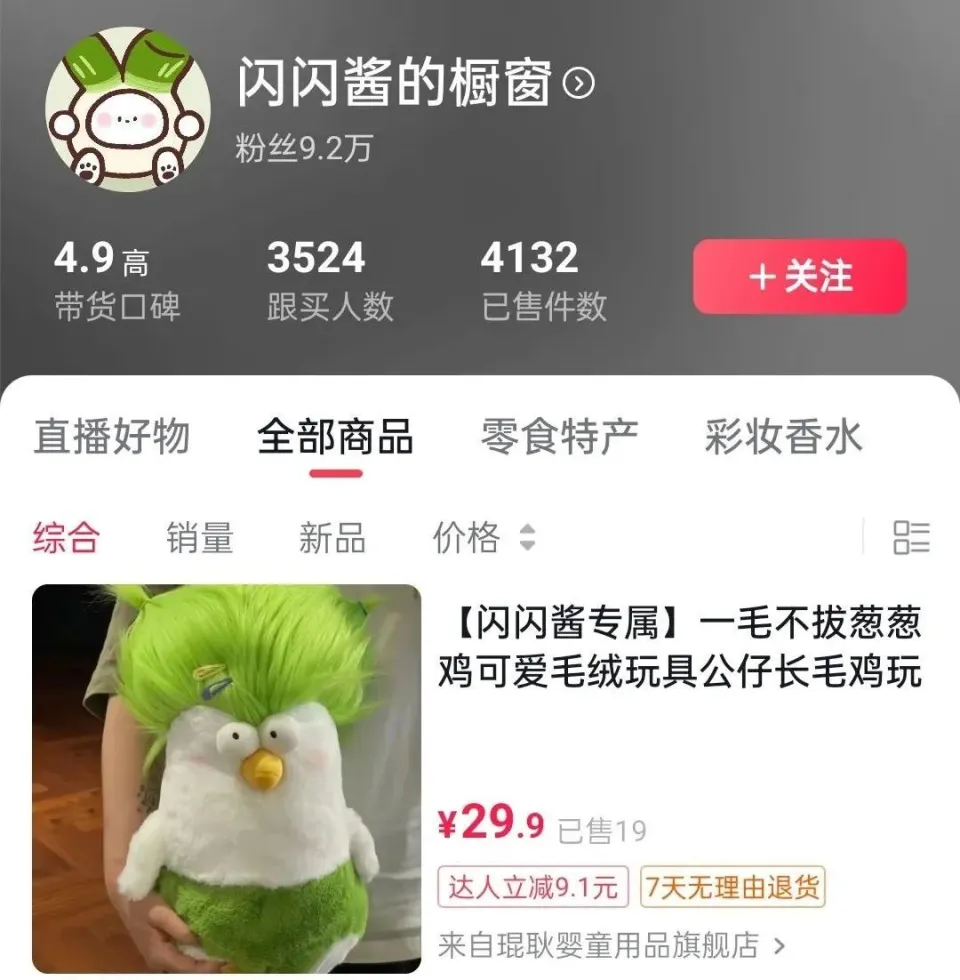
Task: Visit the 琨耿婴童用品旗舰店 store link
Action: [611, 945]
